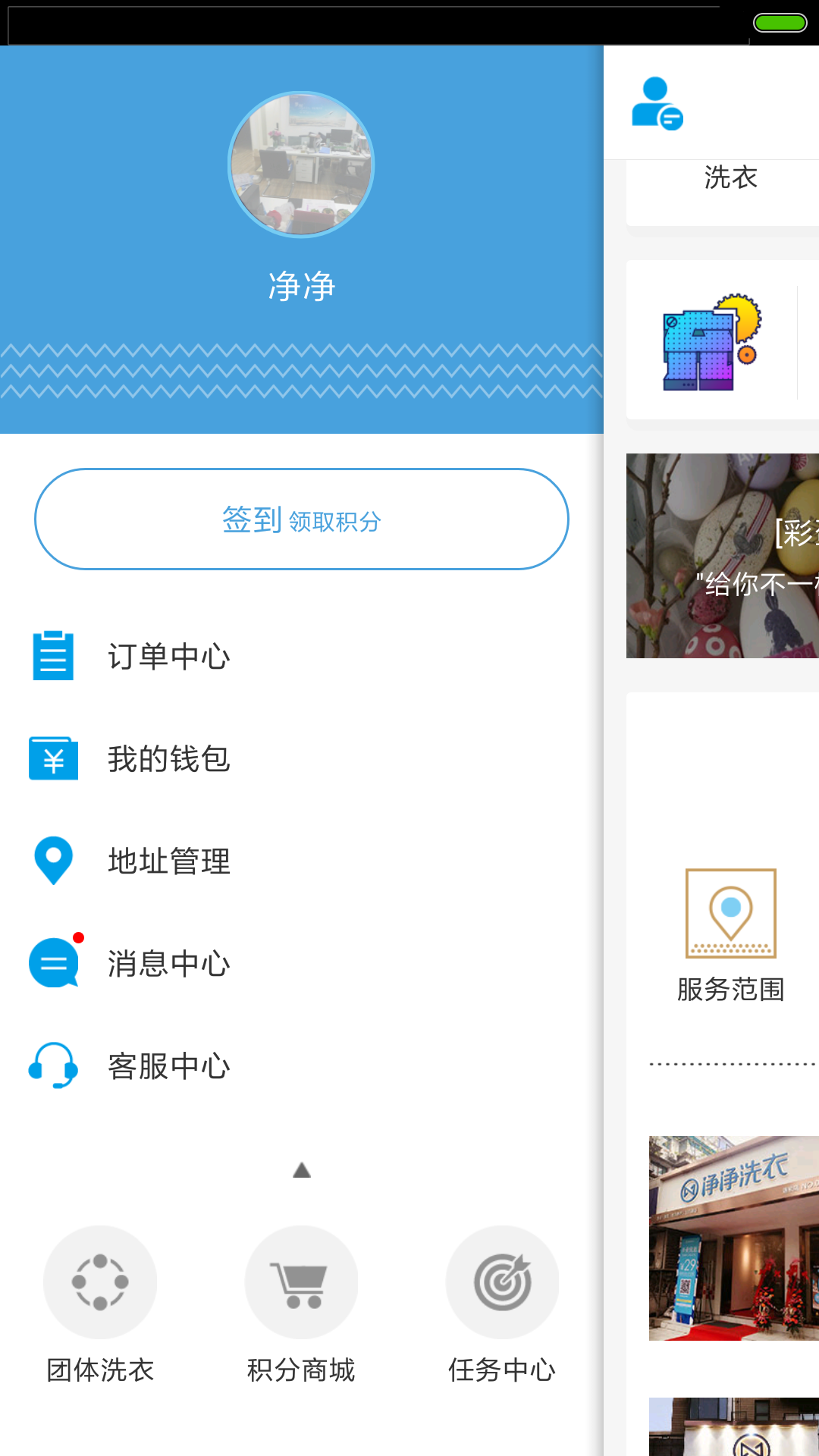Open 地址管理 address management
The image size is (819, 1456).
tap(168, 861)
